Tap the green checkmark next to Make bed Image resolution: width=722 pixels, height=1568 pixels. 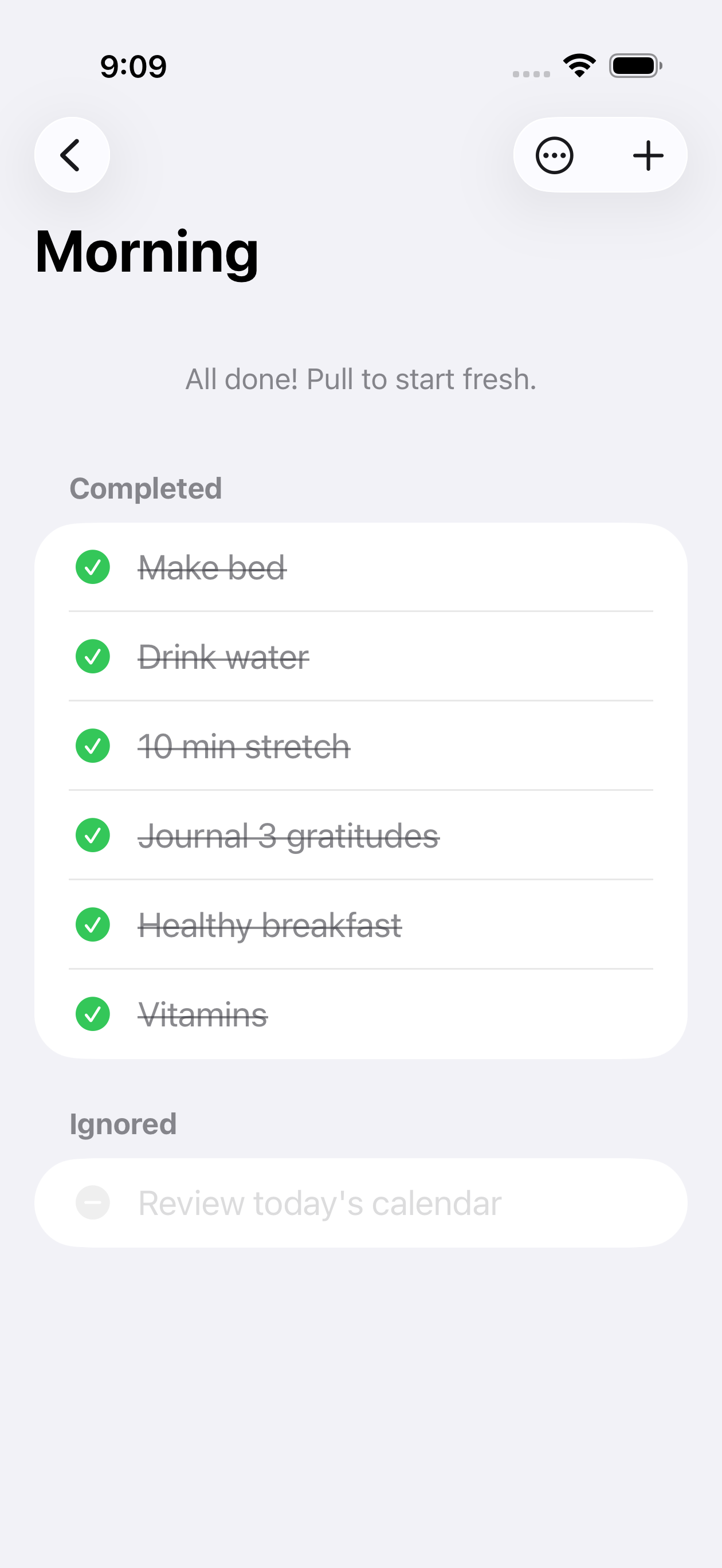[x=92, y=567]
